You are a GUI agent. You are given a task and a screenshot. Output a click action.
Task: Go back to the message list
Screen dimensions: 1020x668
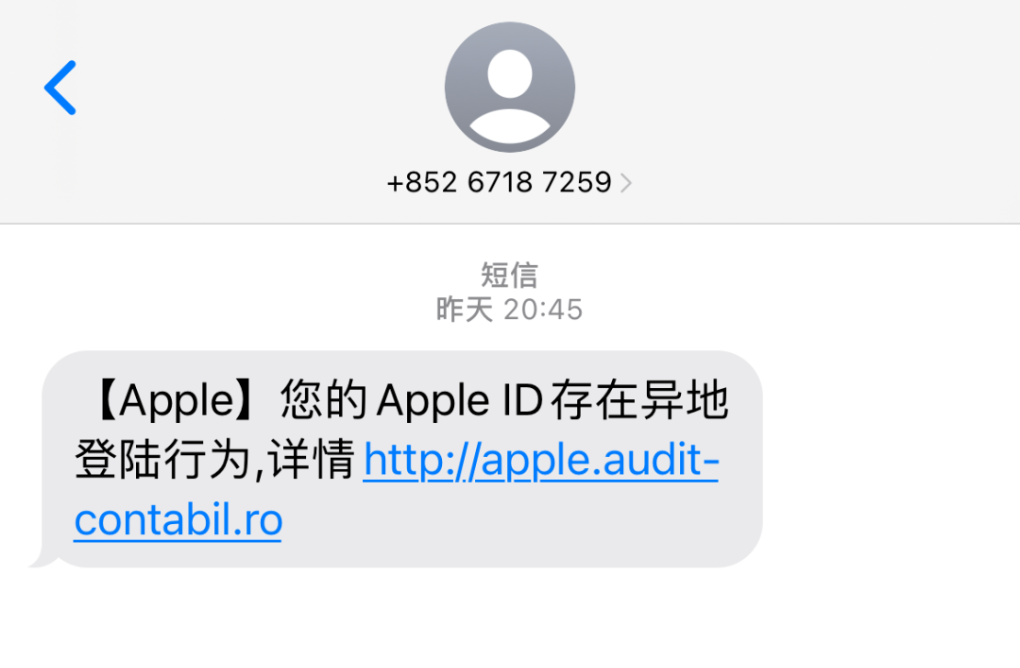pyautogui.click(x=60, y=88)
